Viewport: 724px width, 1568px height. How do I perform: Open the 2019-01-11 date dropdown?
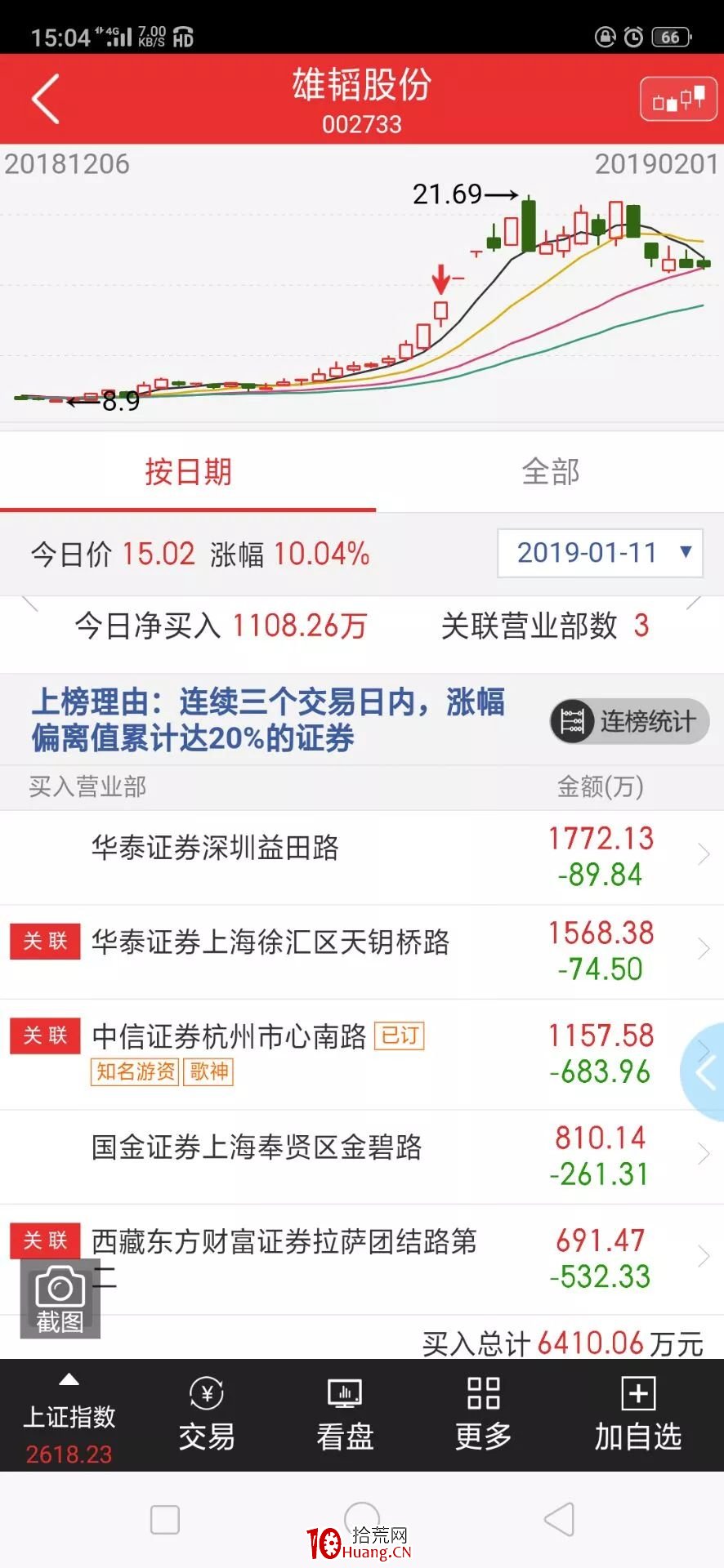pos(599,553)
